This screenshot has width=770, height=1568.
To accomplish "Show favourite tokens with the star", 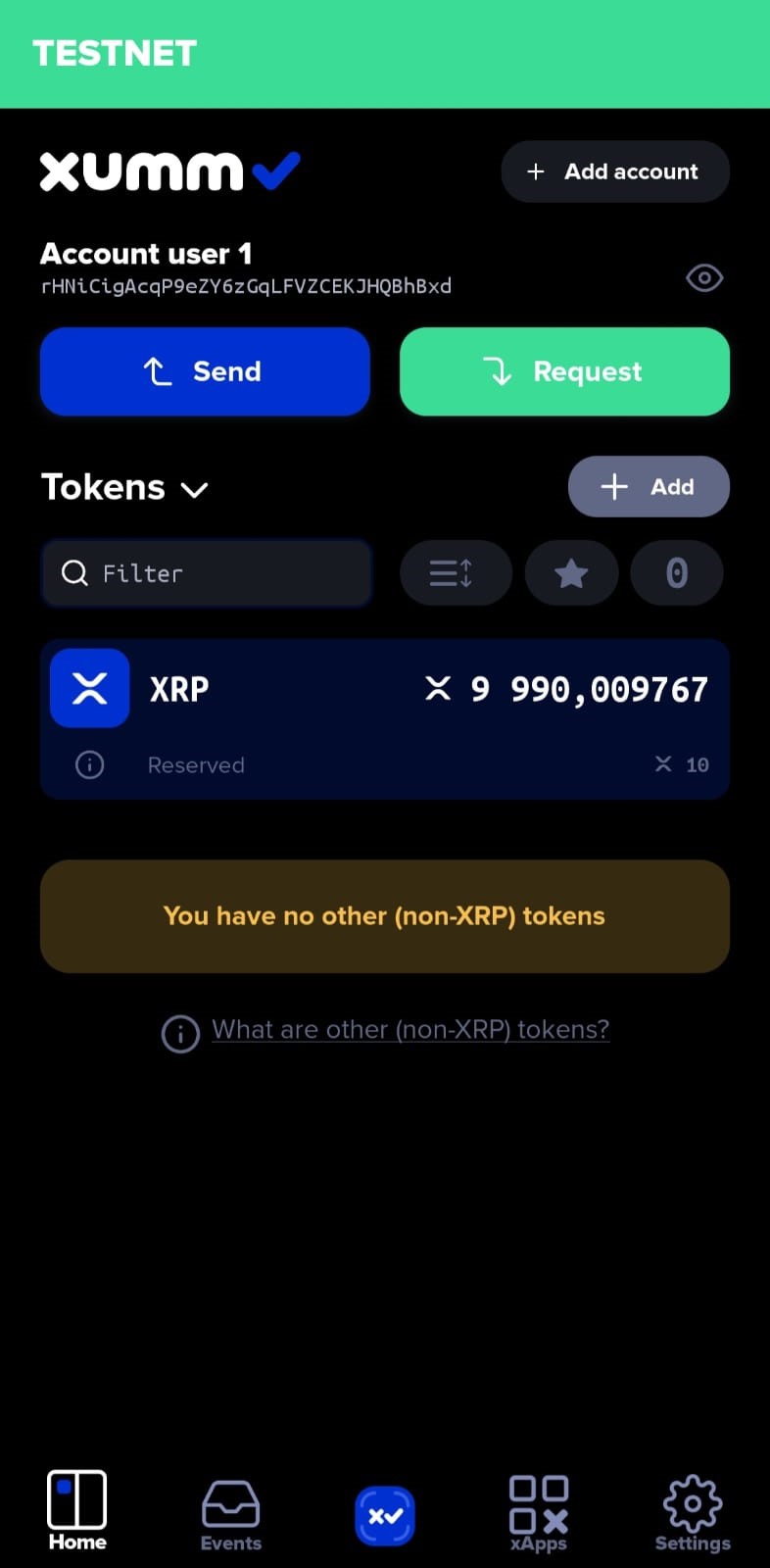I will click(571, 573).
